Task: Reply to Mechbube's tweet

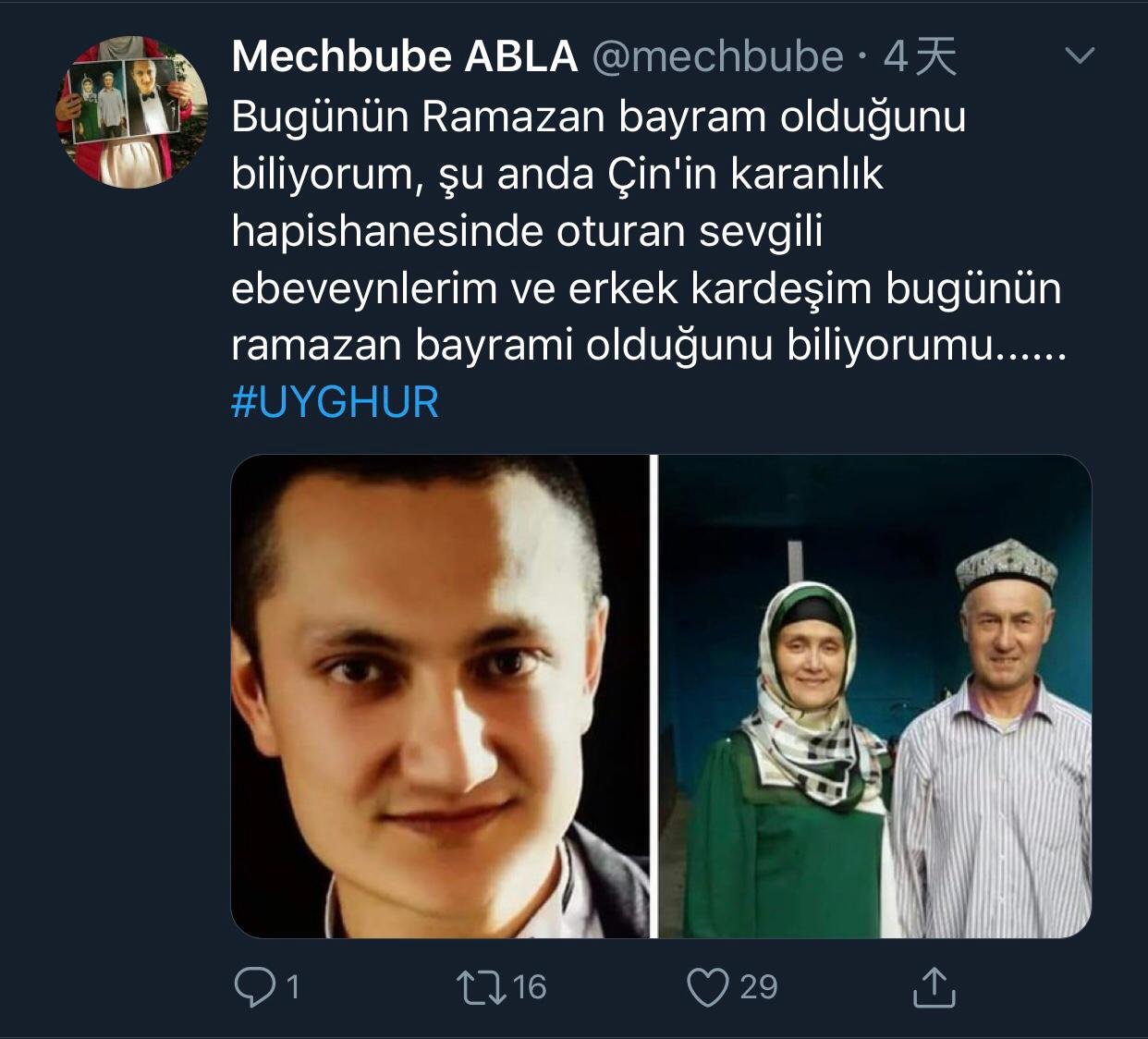Action: [x=253, y=987]
